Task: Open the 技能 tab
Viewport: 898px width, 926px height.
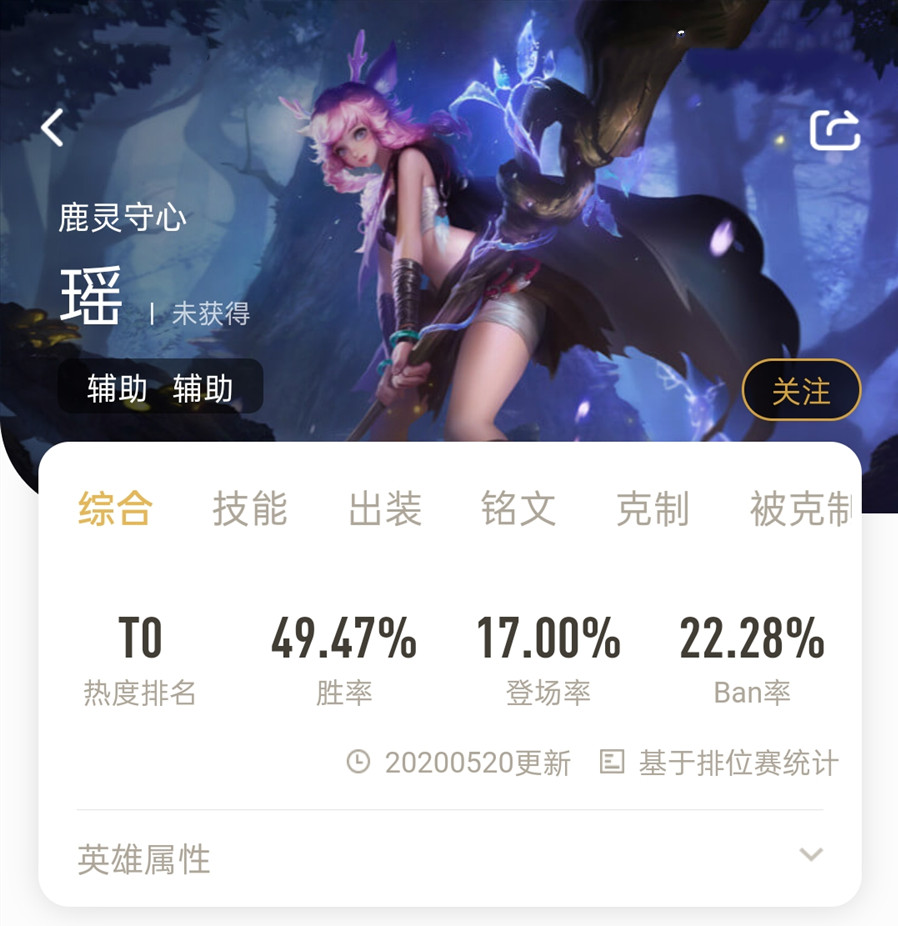Action: coord(249,509)
